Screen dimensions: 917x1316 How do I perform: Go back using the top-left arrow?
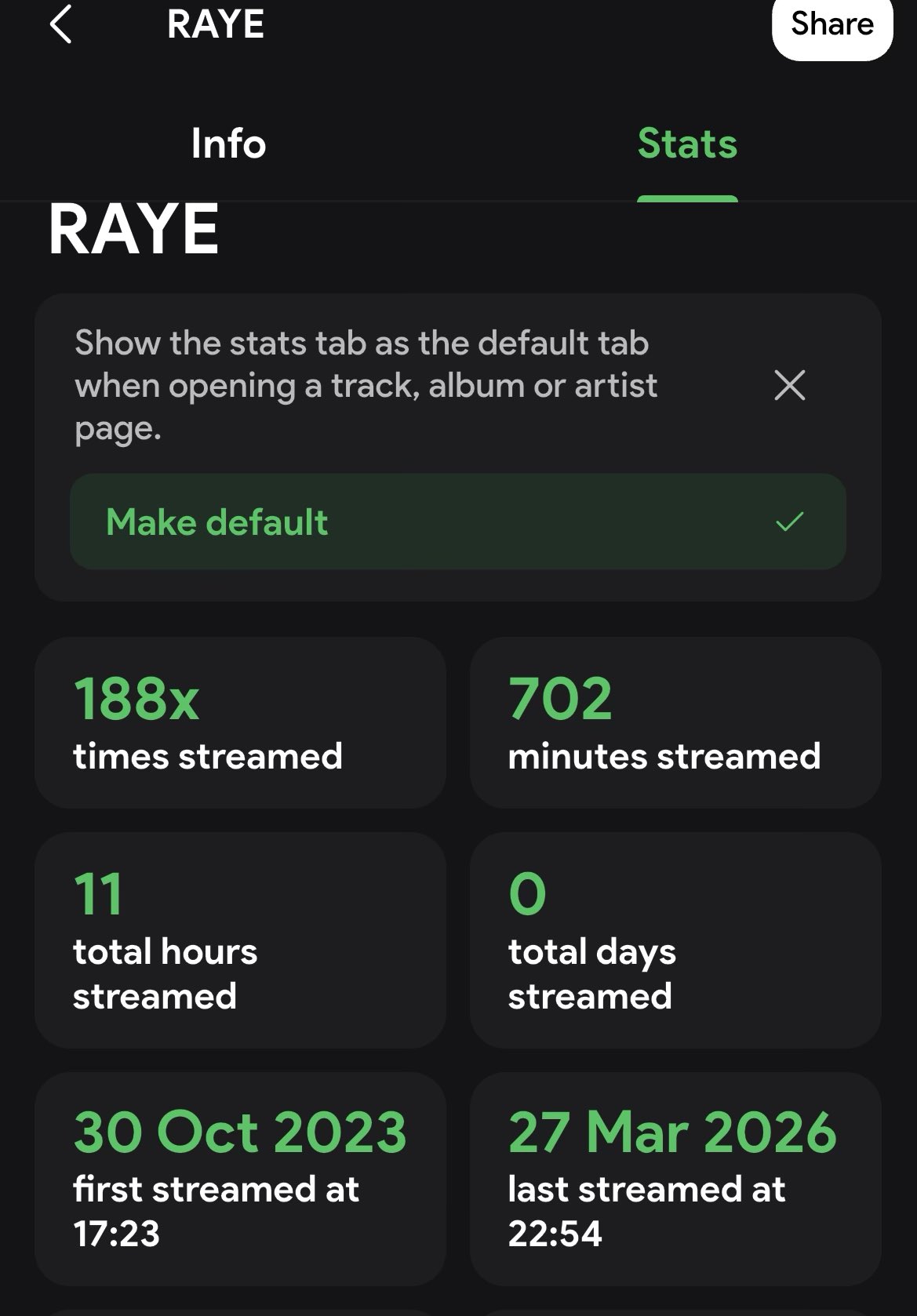point(60,24)
